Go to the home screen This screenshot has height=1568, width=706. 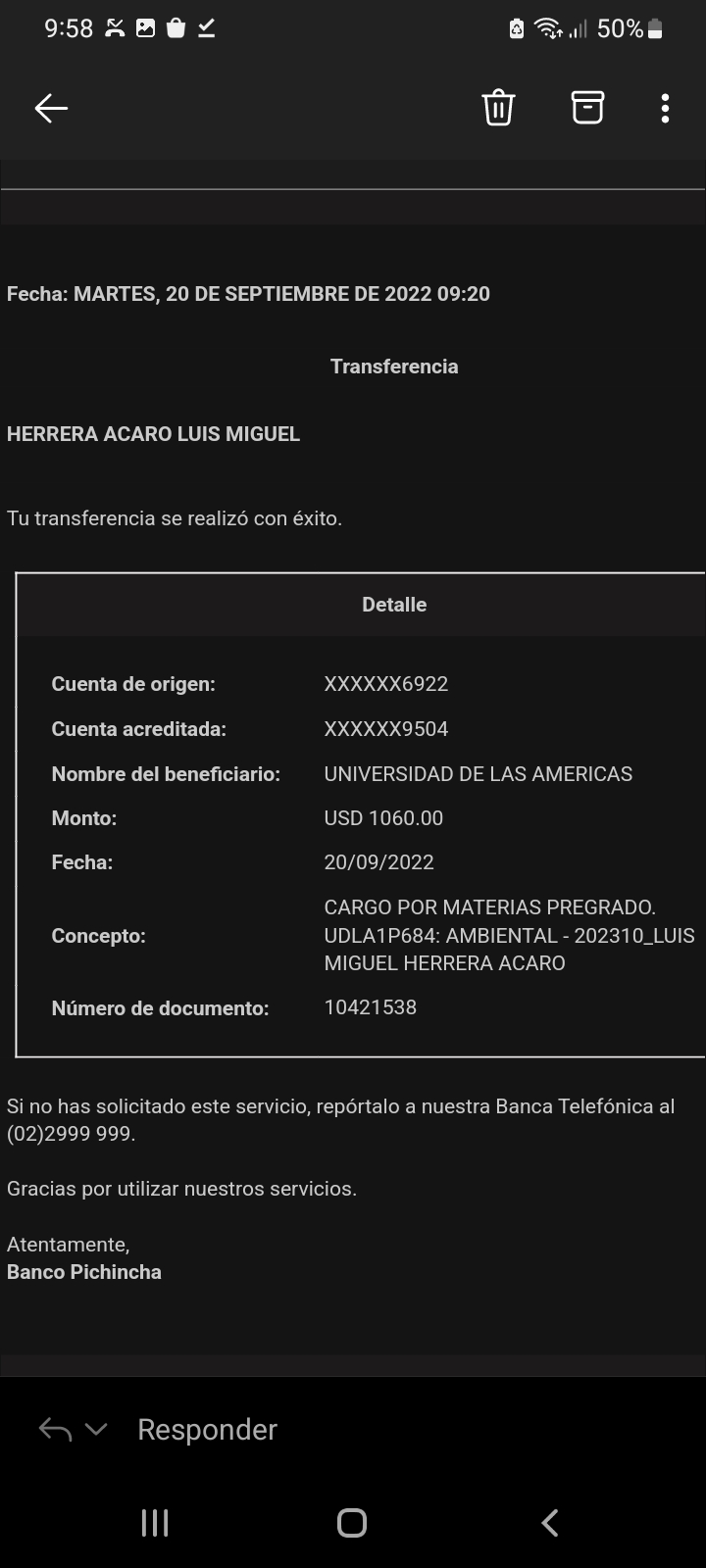[x=352, y=1522]
